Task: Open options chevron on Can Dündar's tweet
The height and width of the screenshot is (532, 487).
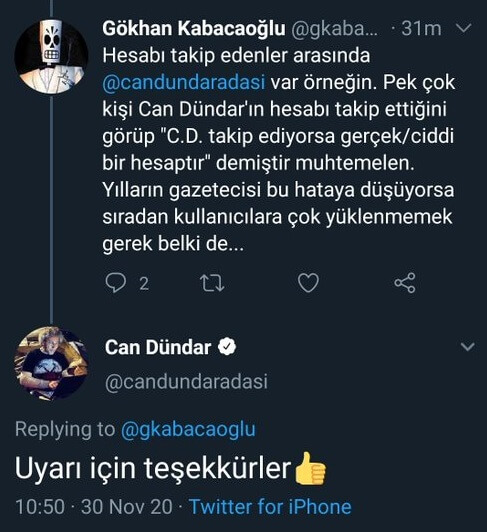Action: click(468, 347)
